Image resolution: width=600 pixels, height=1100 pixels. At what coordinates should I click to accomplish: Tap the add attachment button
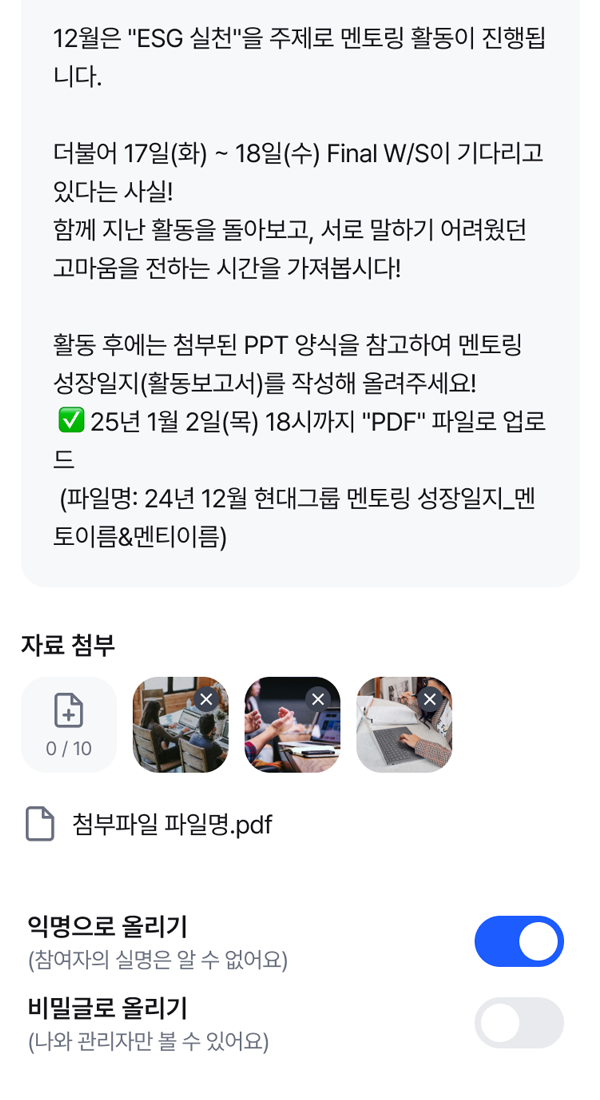coord(69,724)
